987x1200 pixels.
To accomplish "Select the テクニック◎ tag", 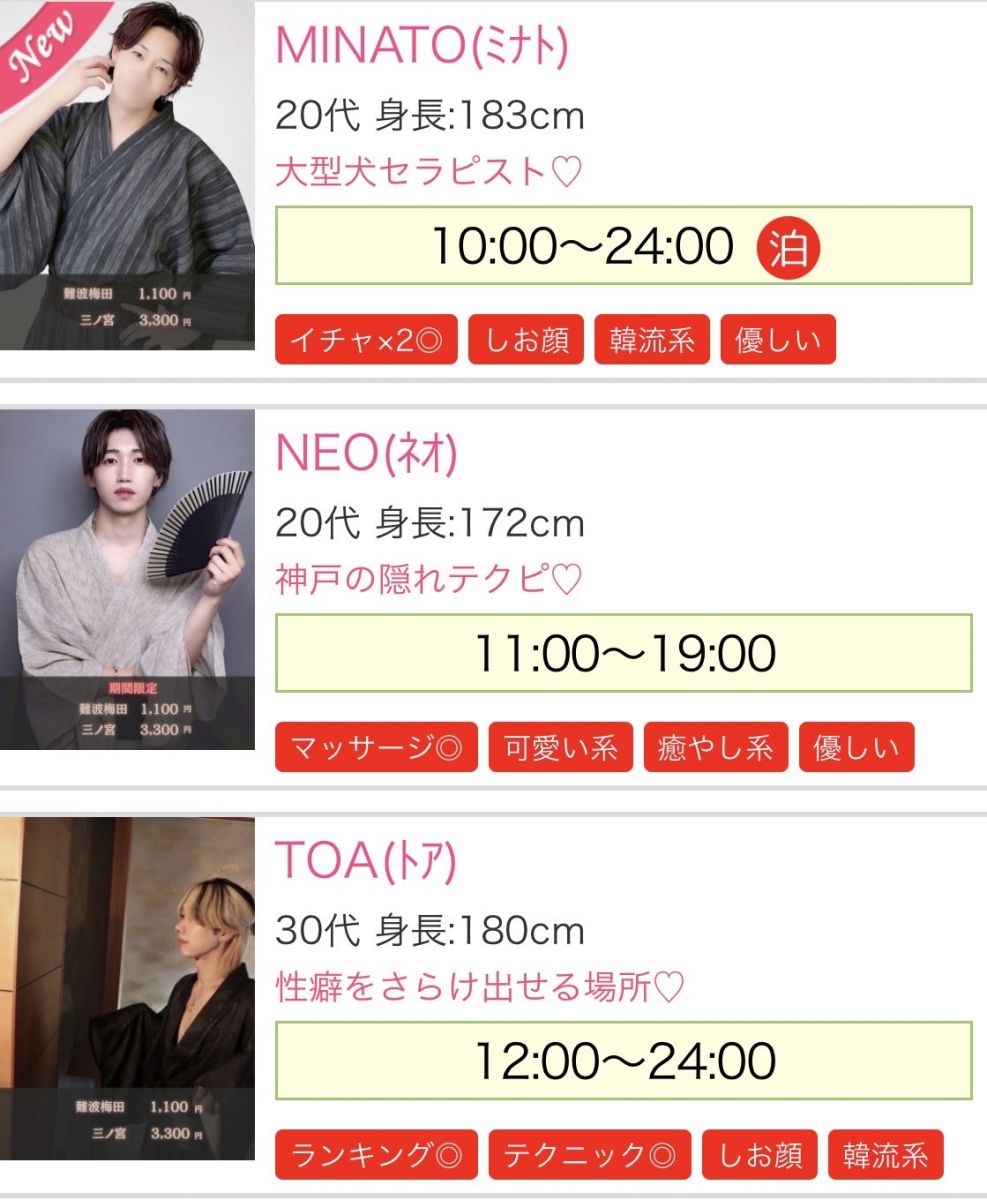I will click(589, 1156).
